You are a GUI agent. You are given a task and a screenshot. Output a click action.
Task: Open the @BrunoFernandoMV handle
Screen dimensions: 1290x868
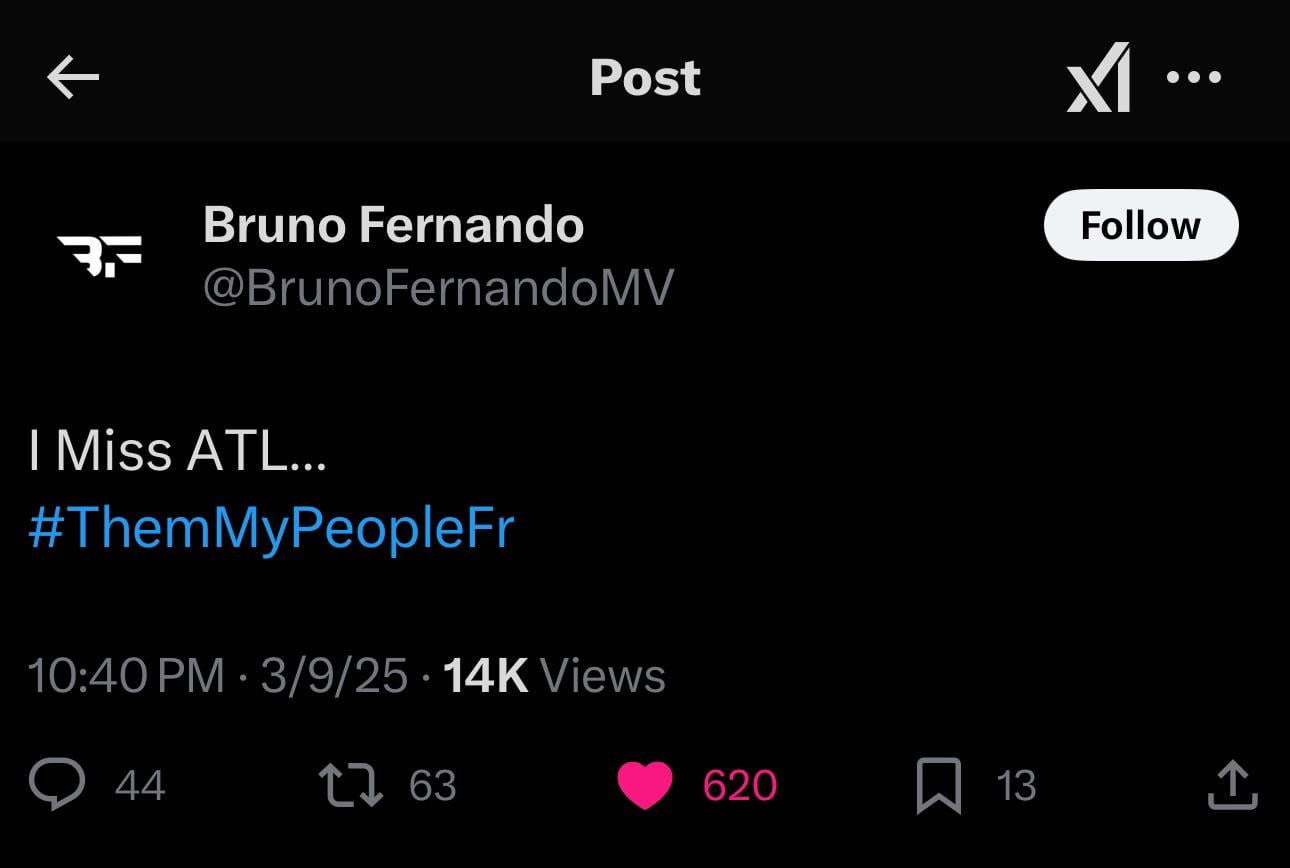point(438,288)
